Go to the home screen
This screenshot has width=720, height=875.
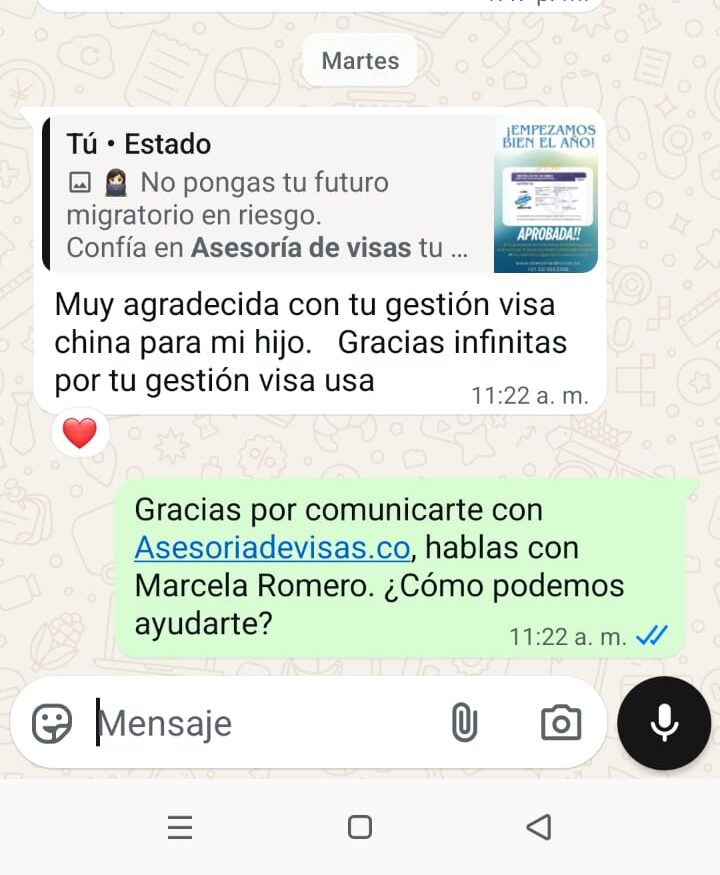pyautogui.click(x=360, y=827)
